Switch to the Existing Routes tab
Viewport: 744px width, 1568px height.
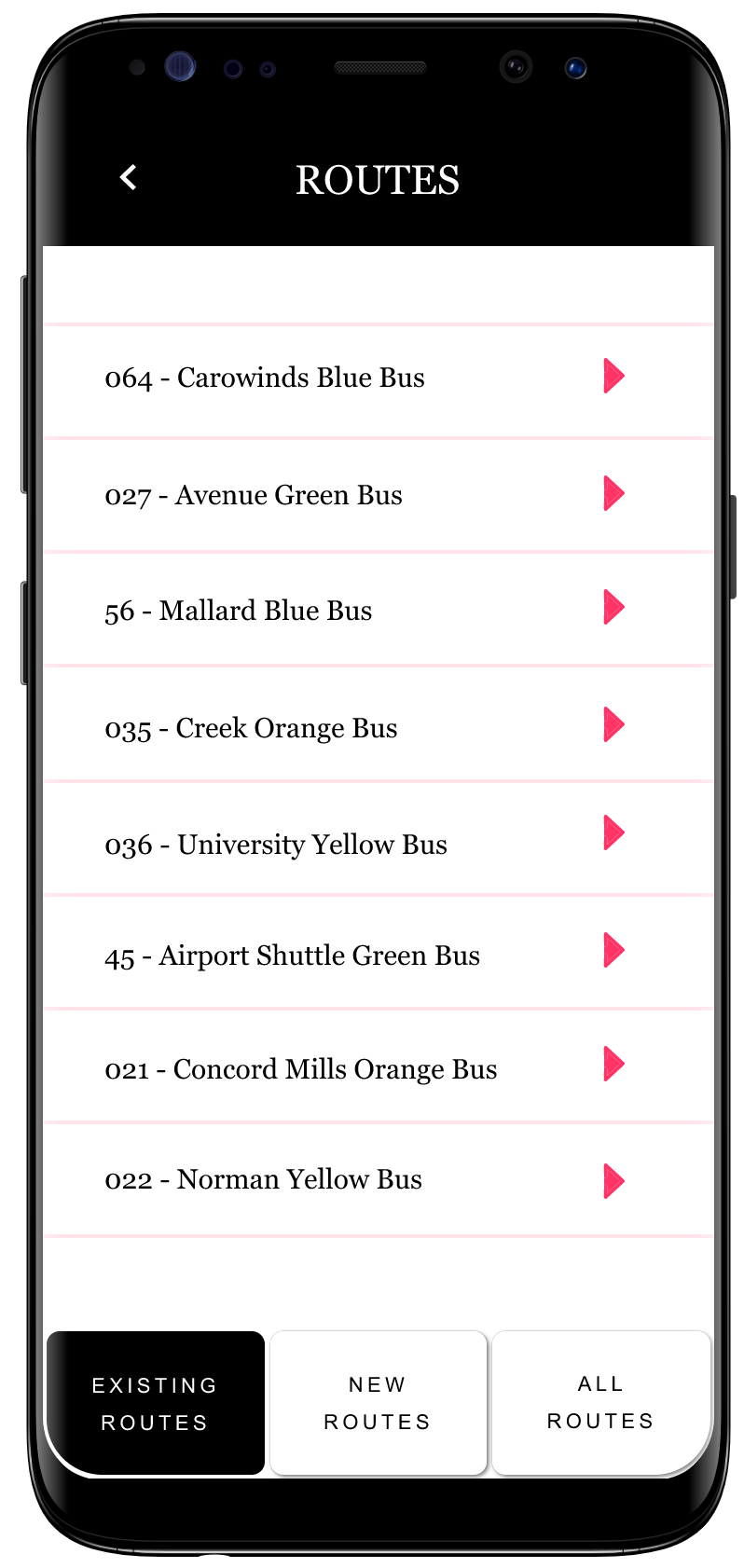pos(156,1403)
